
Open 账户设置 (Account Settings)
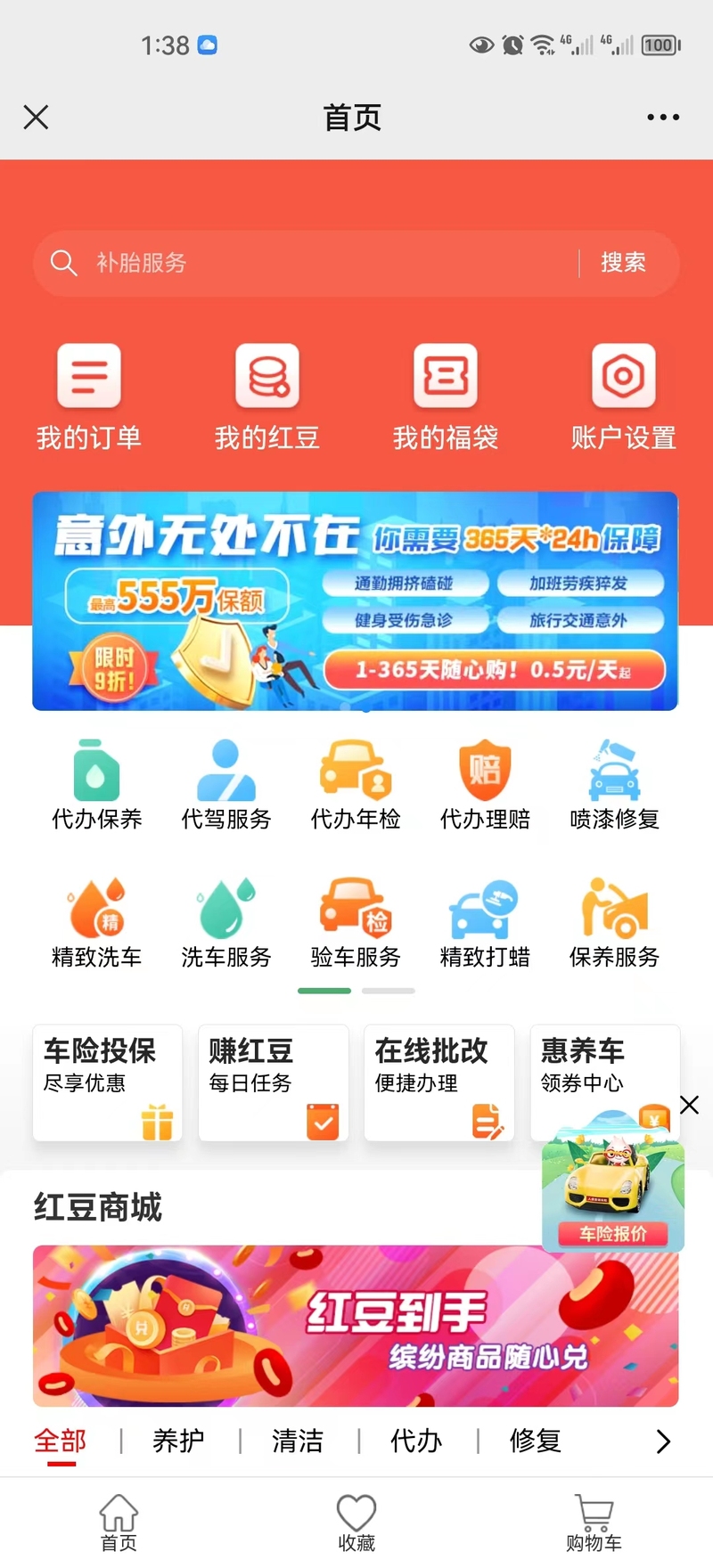pyautogui.click(x=623, y=395)
